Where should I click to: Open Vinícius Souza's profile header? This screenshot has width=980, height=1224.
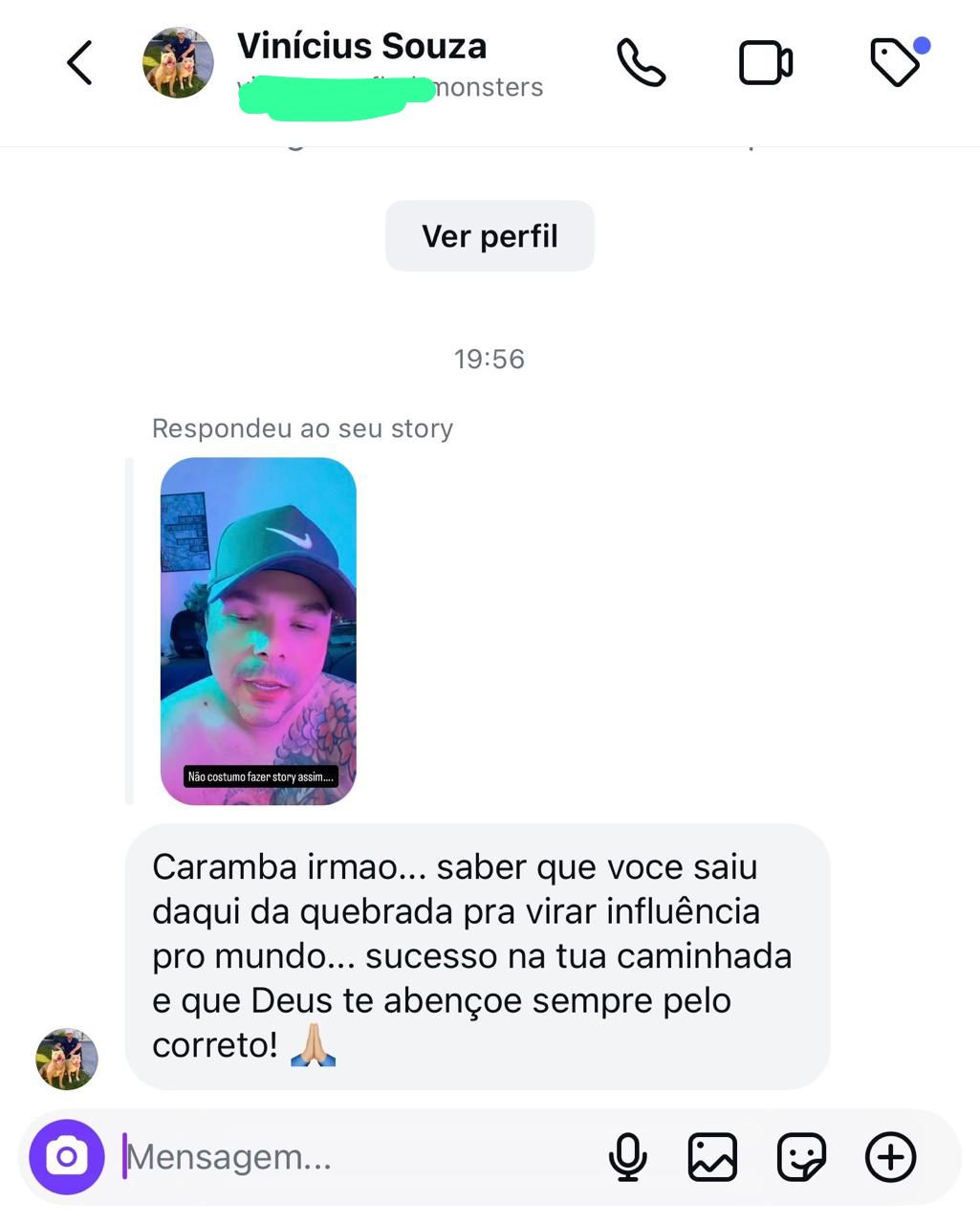(361, 48)
